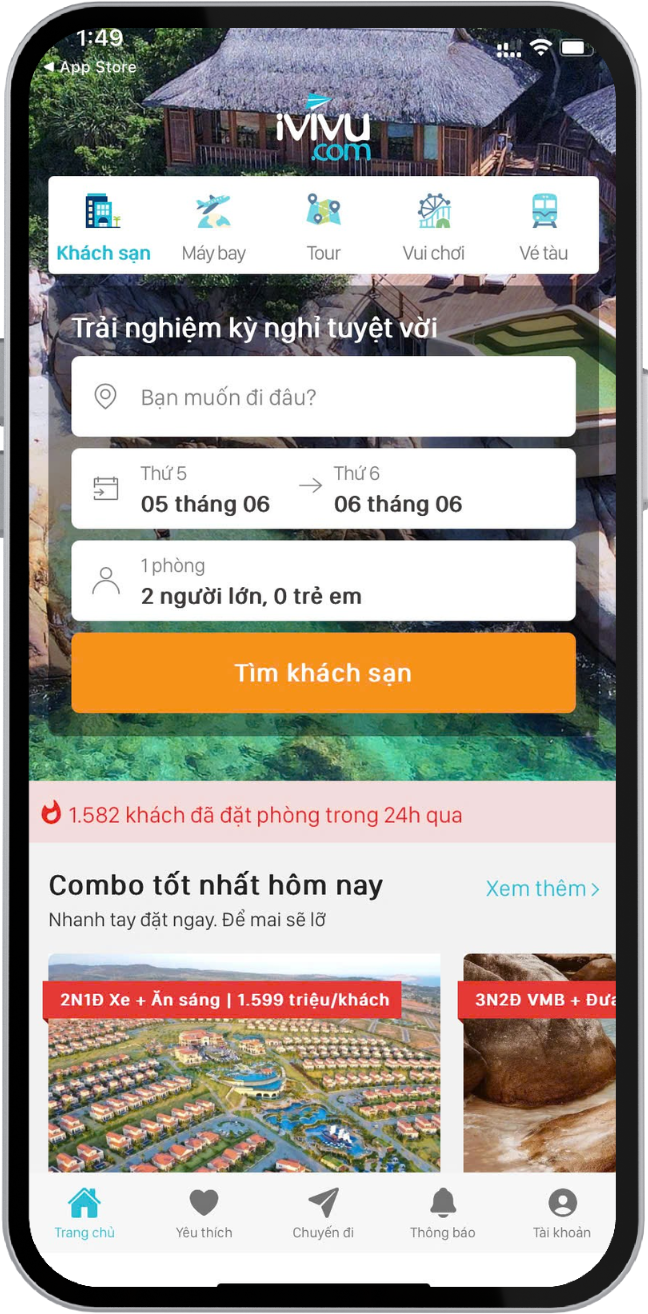The image size is (648, 1314).
Task: Switch to the Tài khoản account tab
Action: point(561,1213)
